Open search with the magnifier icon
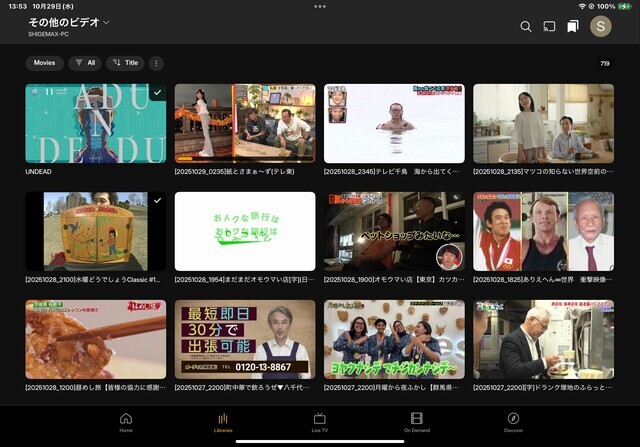The image size is (640, 447). coord(526,27)
